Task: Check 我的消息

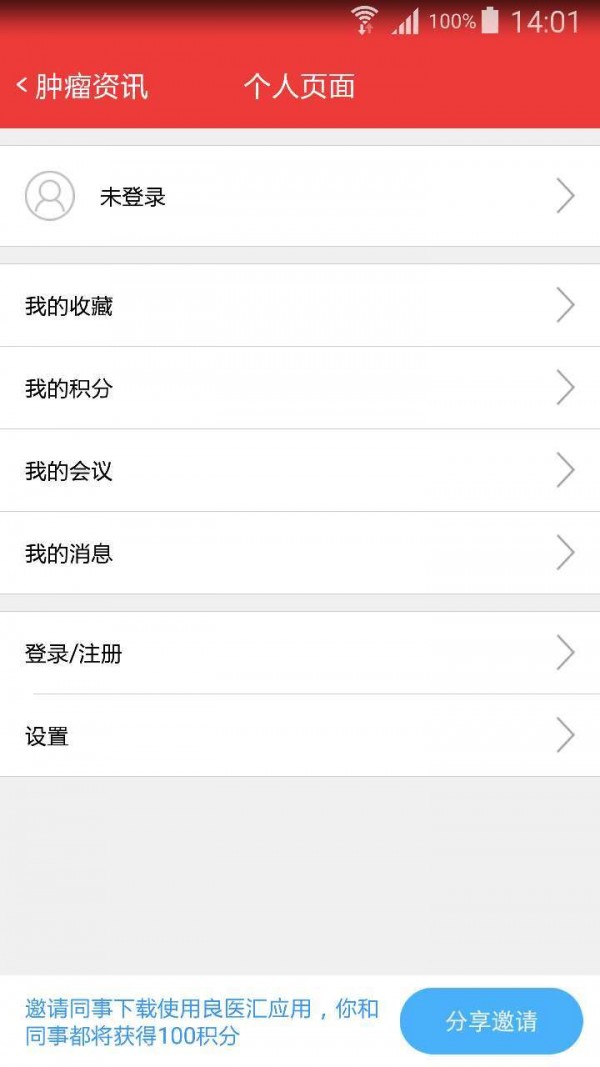Action: pos(300,553)
